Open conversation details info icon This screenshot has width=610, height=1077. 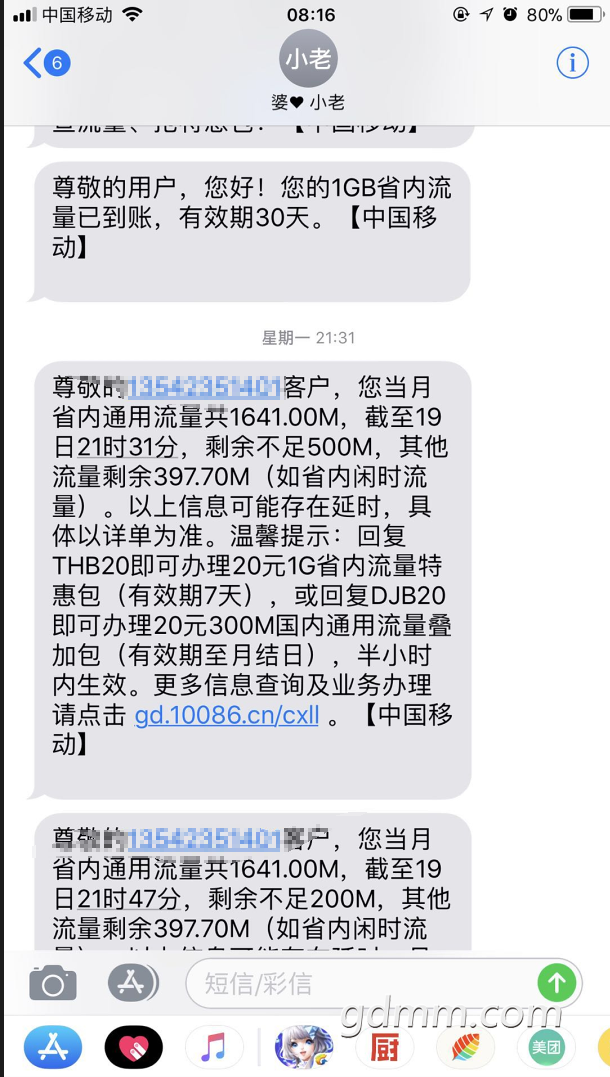572,63
